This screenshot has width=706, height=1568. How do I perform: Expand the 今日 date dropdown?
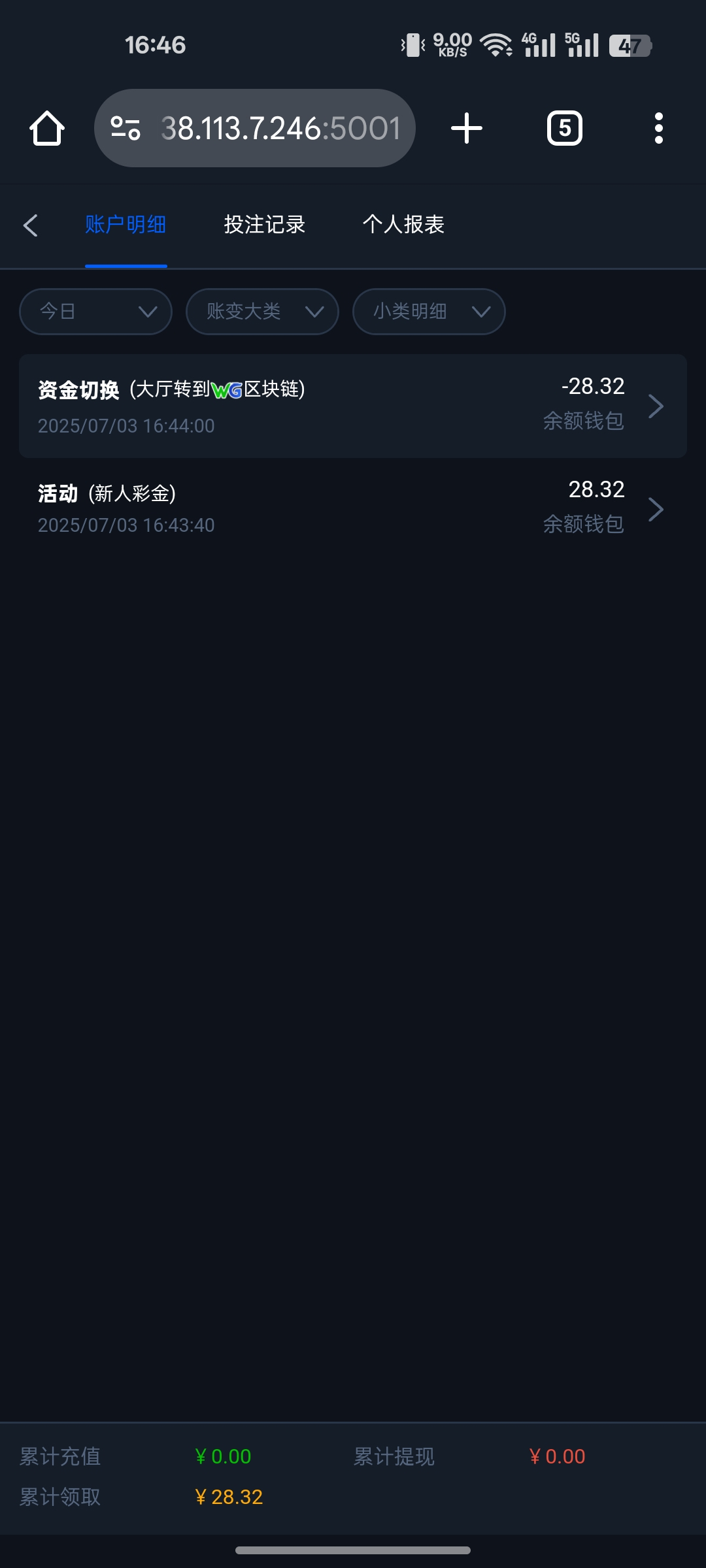click(95, 312)
